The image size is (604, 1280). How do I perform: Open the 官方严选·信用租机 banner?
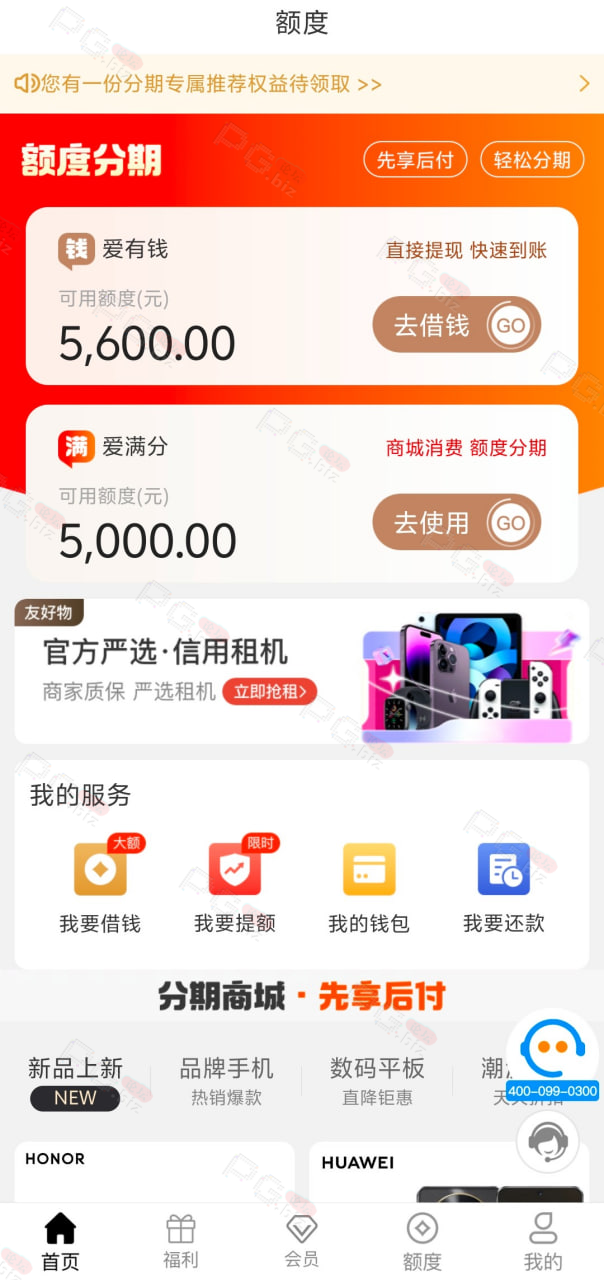tap(302, 672)
